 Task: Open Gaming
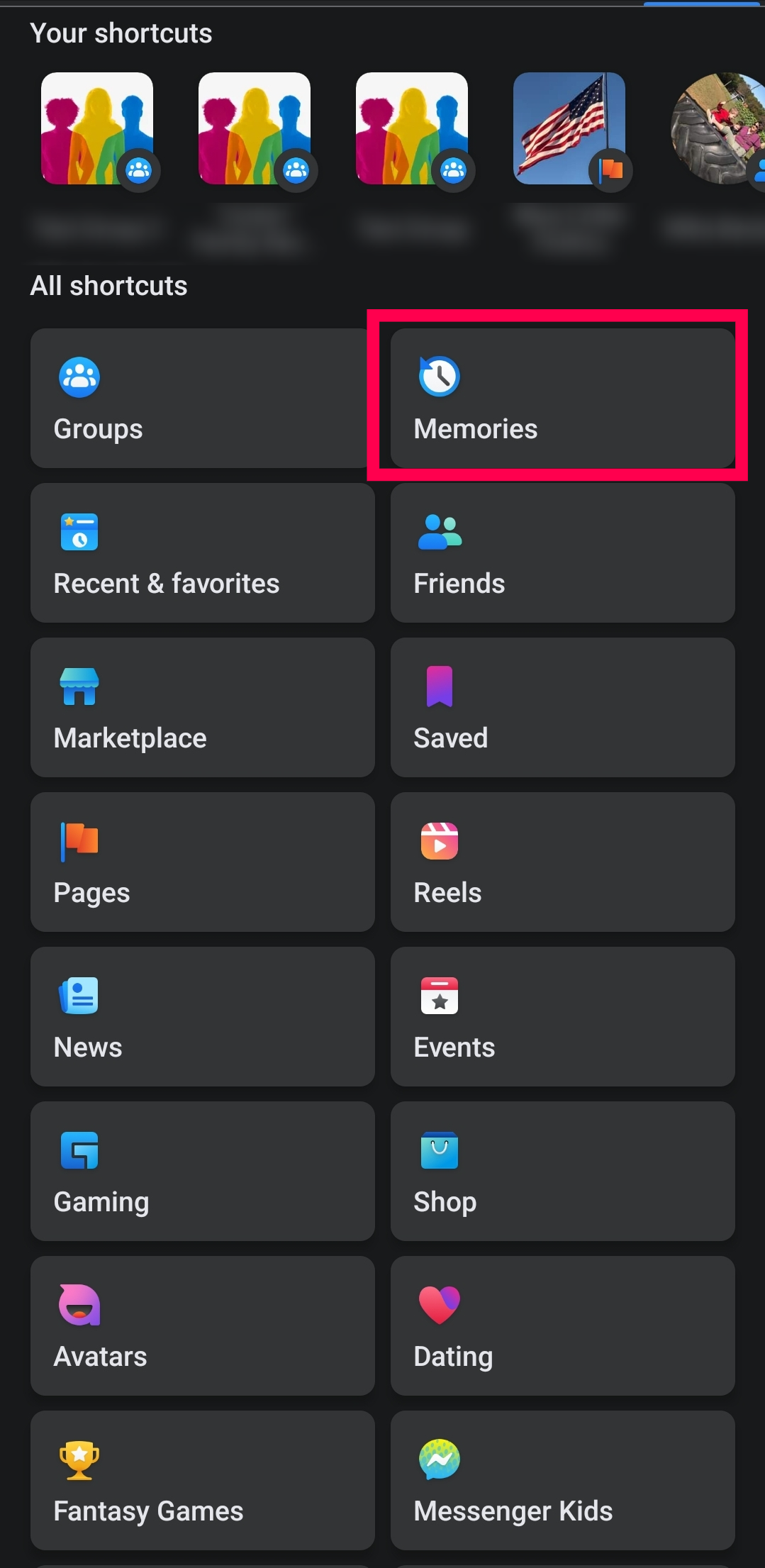(202, 1171)
